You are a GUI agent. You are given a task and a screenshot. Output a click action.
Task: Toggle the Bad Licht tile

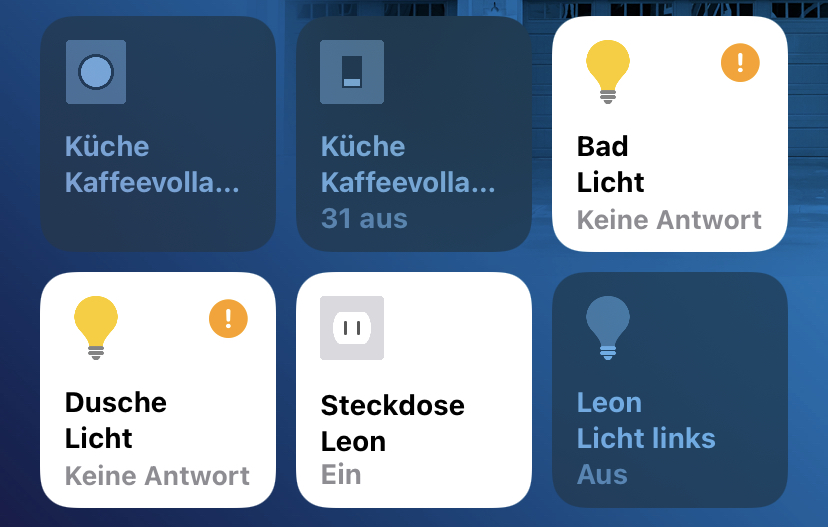coord(669,133)
